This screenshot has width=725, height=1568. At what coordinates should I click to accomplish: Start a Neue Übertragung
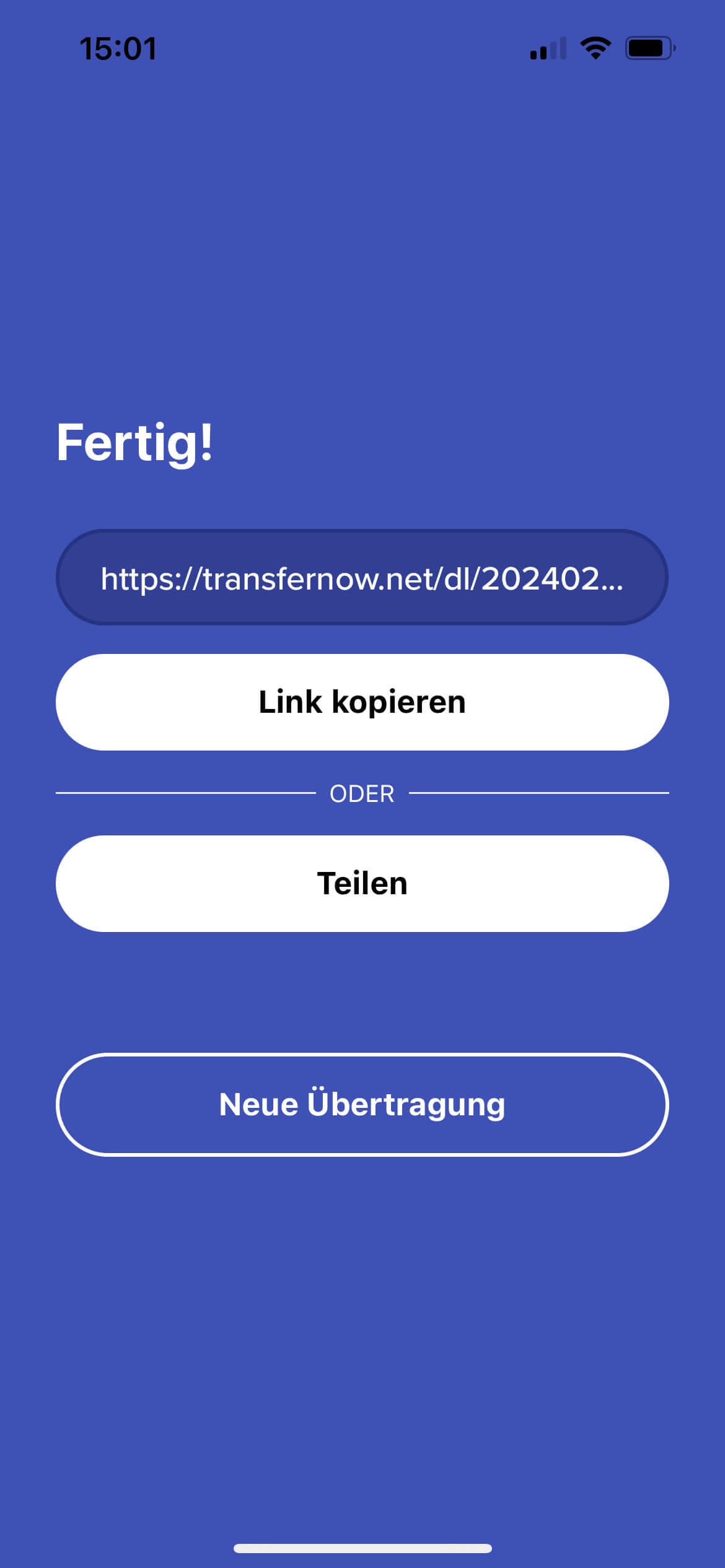362,1105
